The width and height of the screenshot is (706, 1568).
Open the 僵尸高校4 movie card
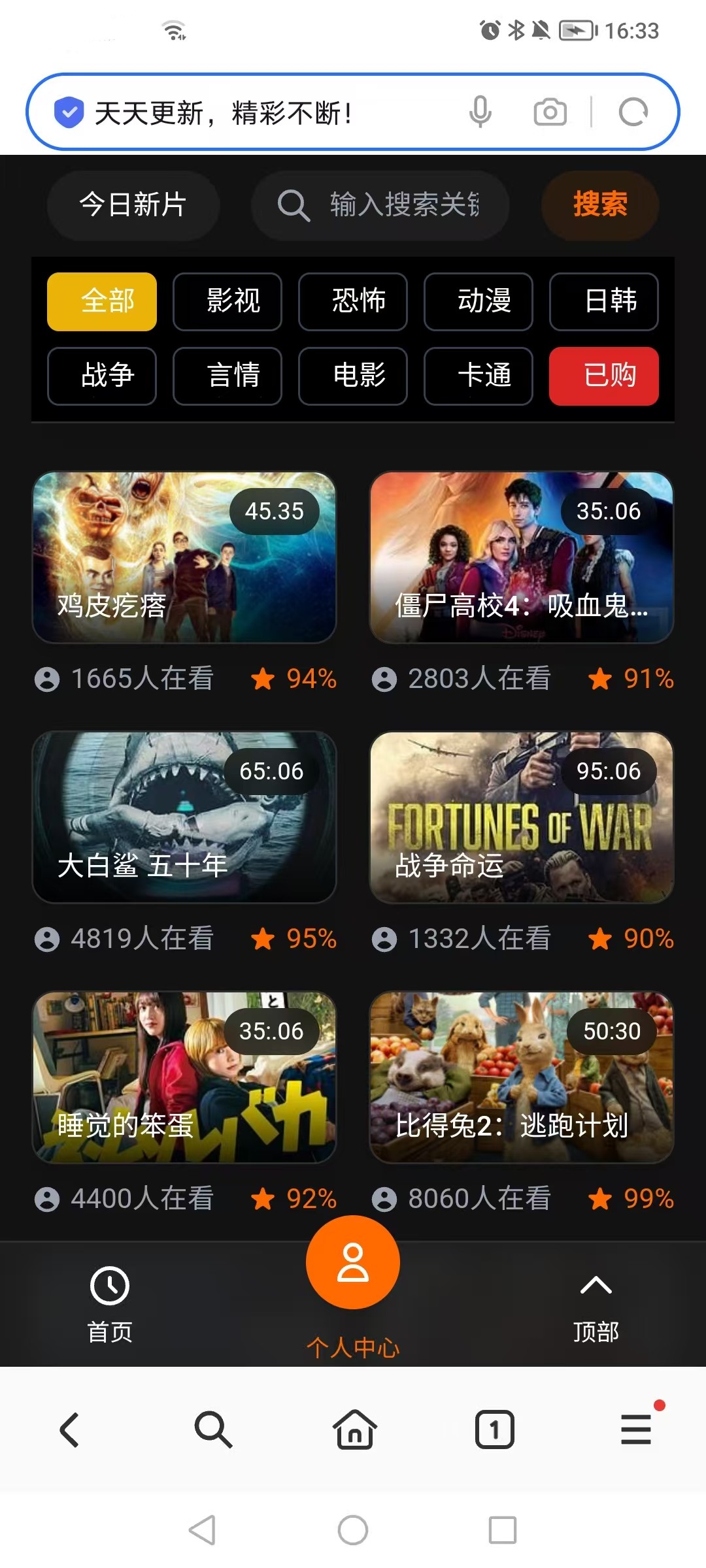[522, 557]
